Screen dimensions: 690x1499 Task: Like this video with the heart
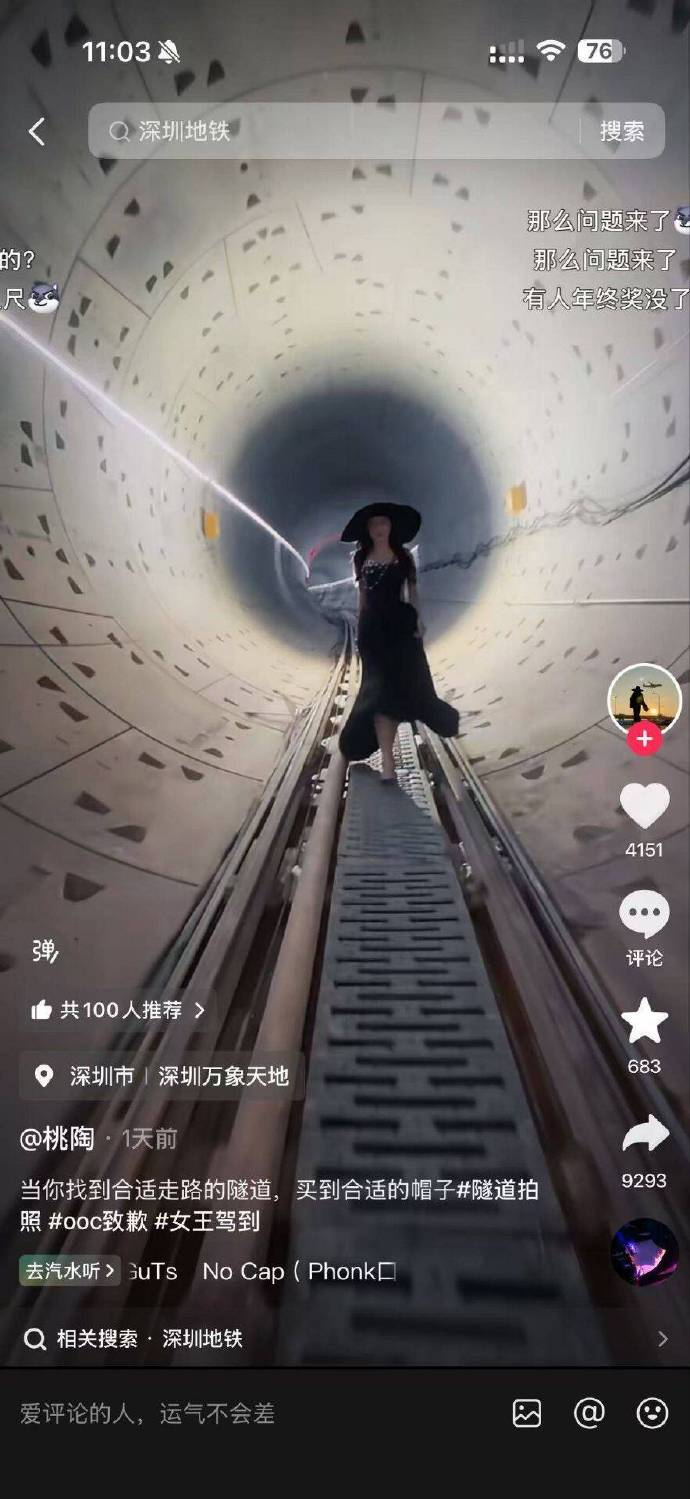644,806
